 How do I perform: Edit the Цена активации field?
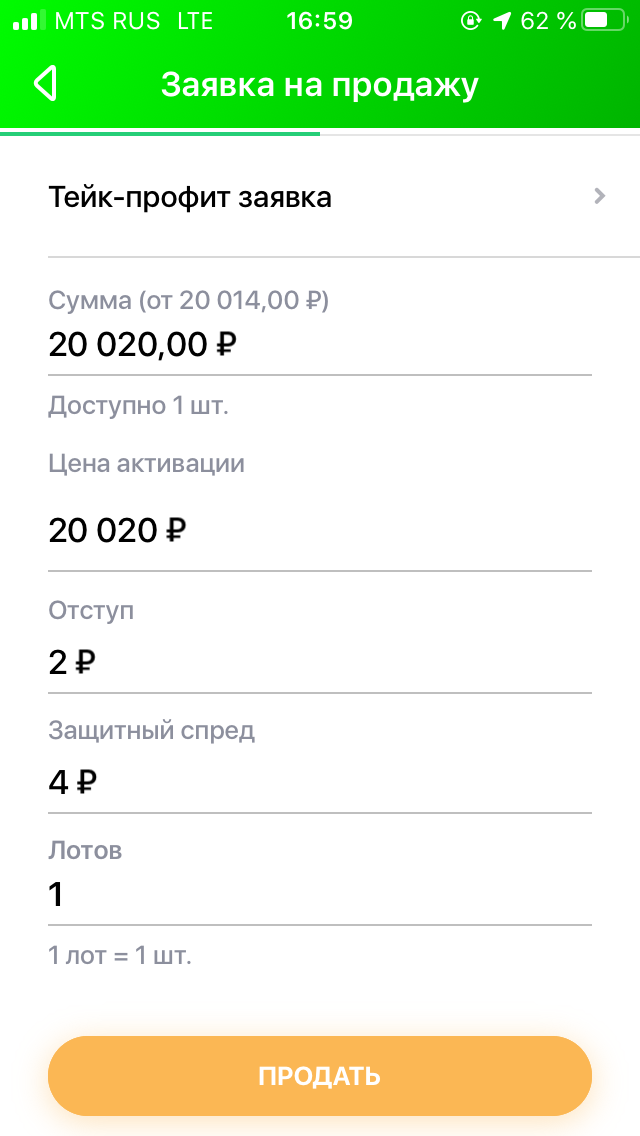point(318,531)
